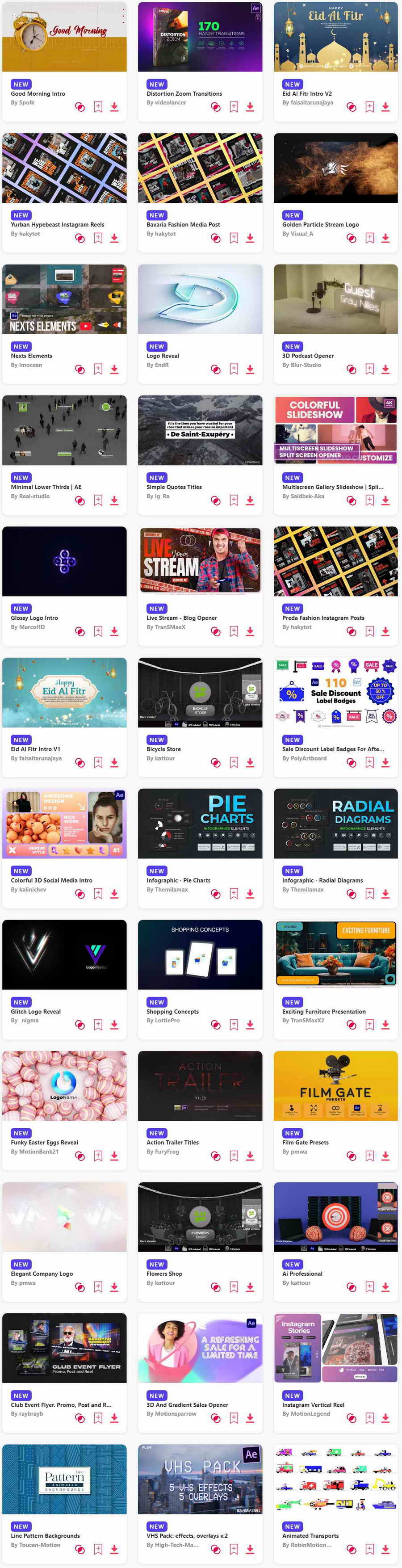Open Animated Transports thumbnail
Image resolution: width=402 pixels, height=1568 pixels.
click(x=336, y=1480)
